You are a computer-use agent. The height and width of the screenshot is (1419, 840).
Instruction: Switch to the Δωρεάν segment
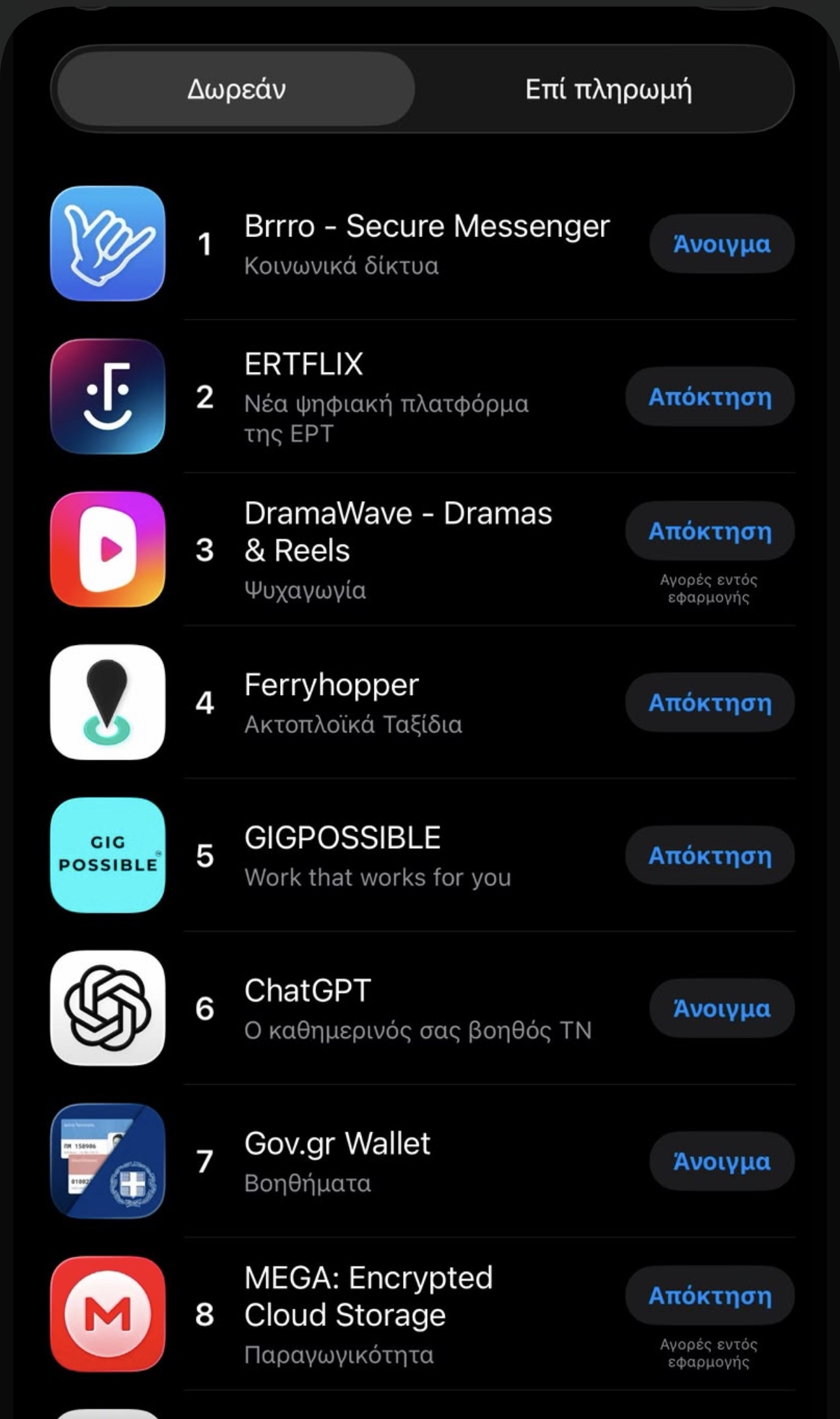tap(236, 89)
